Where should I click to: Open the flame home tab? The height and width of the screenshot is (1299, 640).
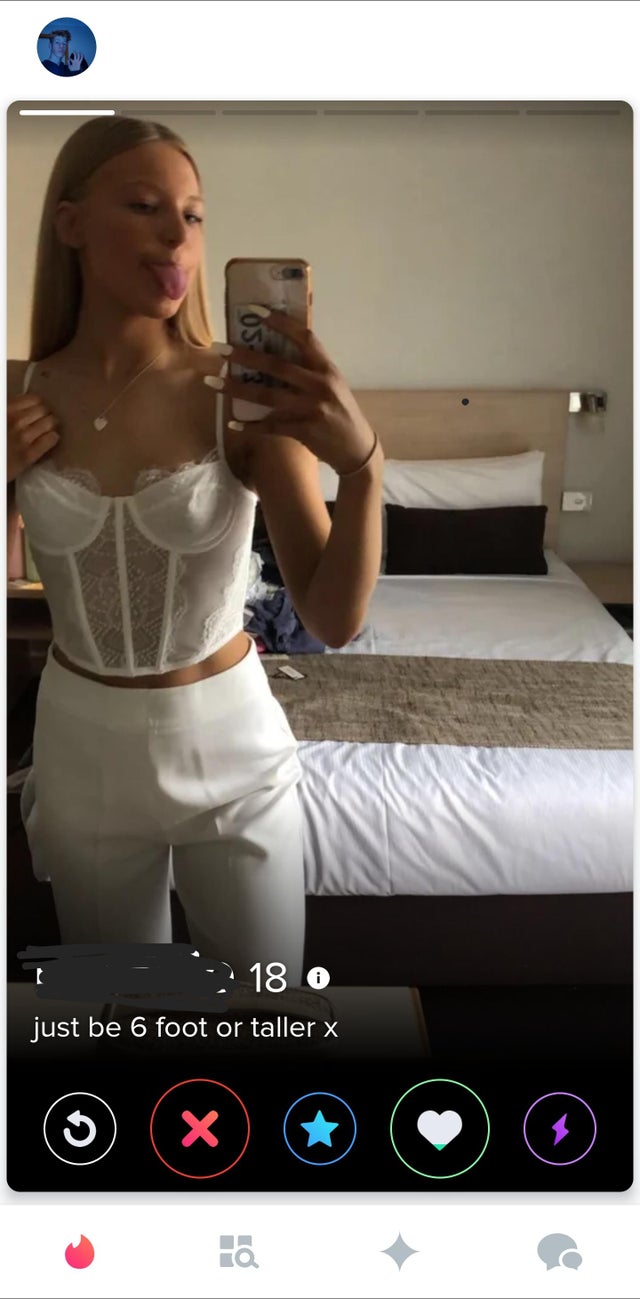[80, 1251]
